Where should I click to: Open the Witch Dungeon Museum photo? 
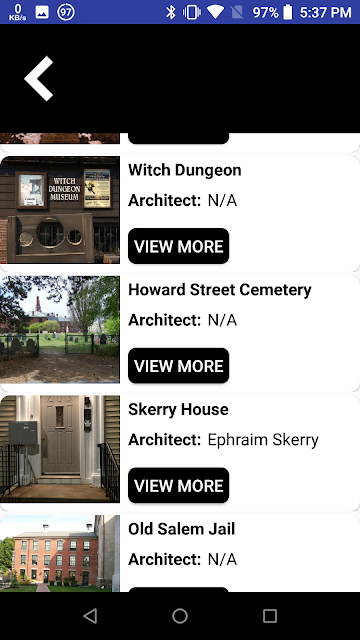coord(60,210)
